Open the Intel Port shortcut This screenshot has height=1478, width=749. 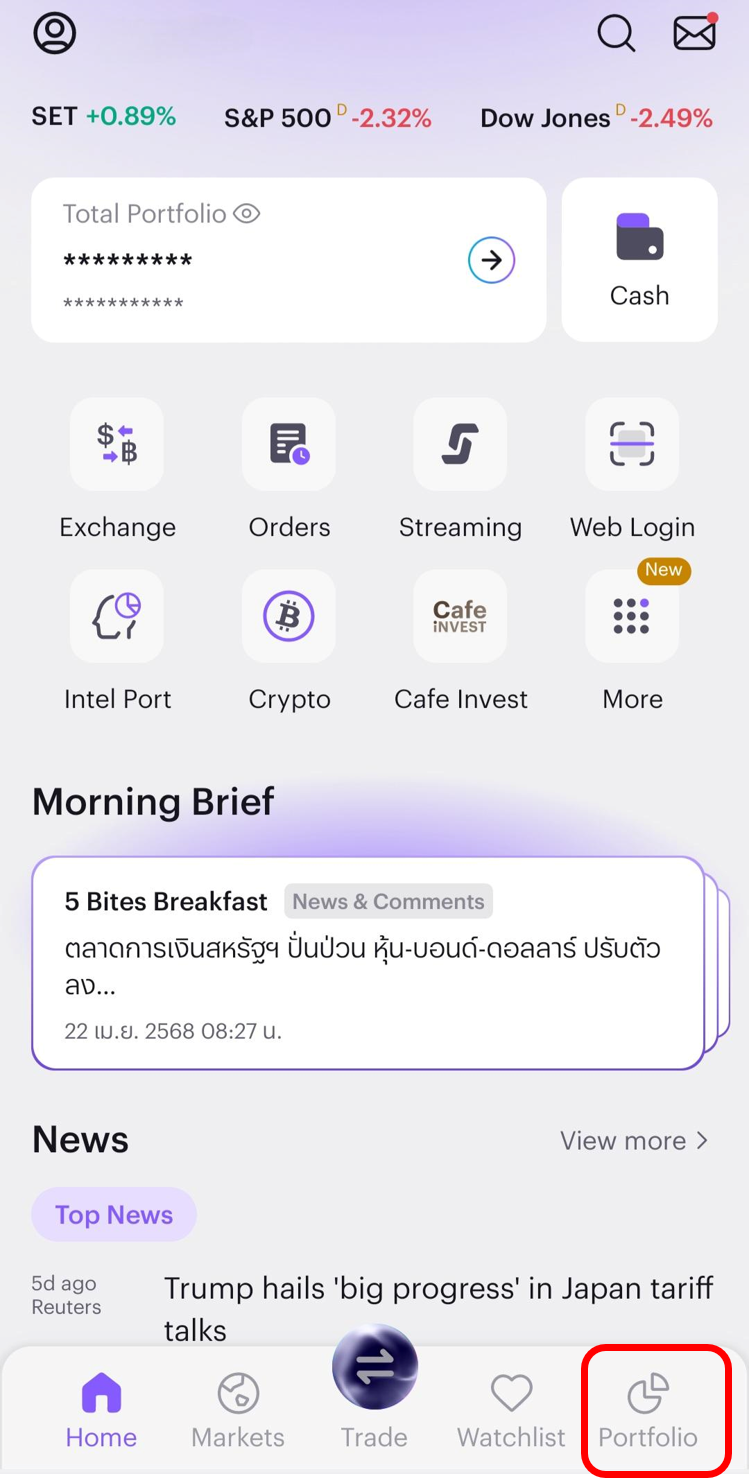[x=117, y=617]
